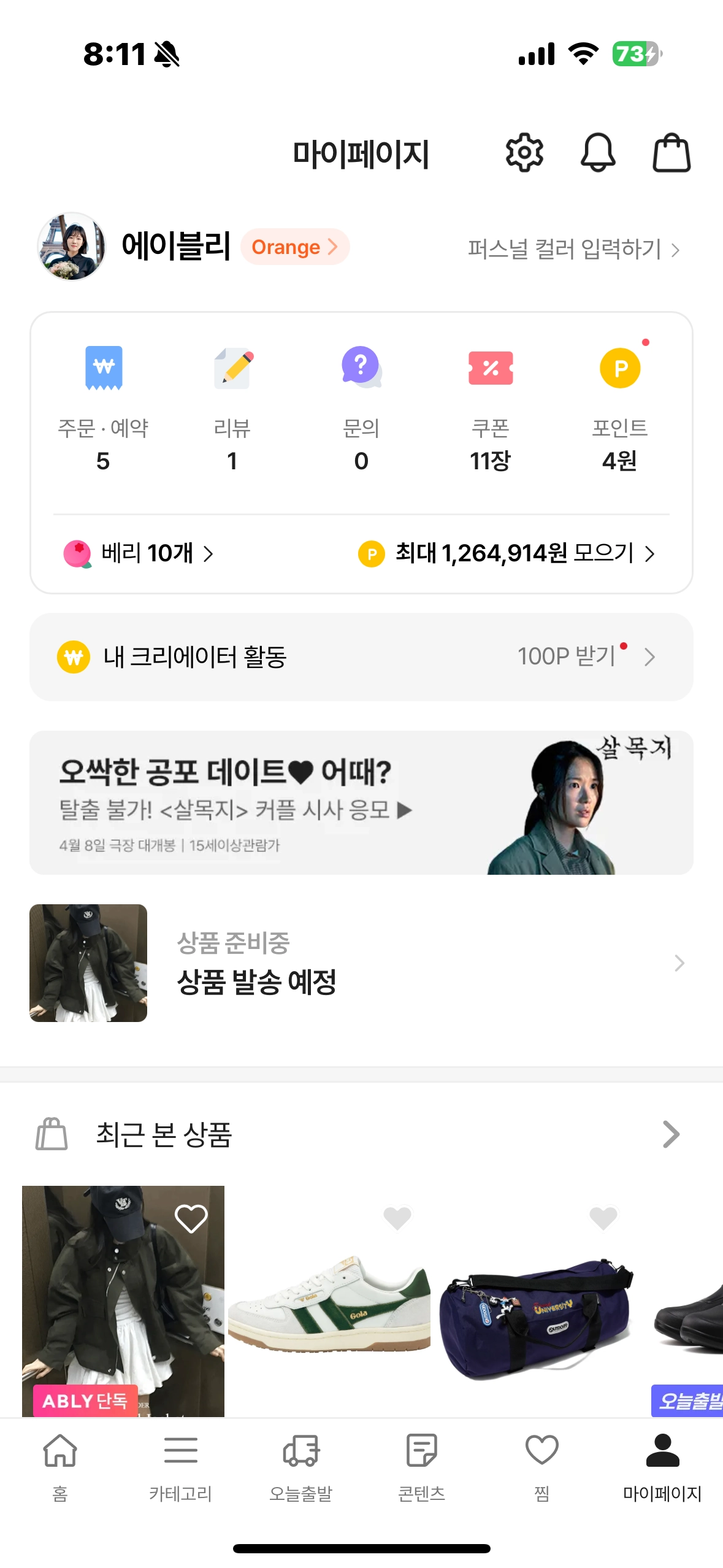723x1568 pixels.
Task: Check my 문의 inquiries
Action: pos(361,409)
